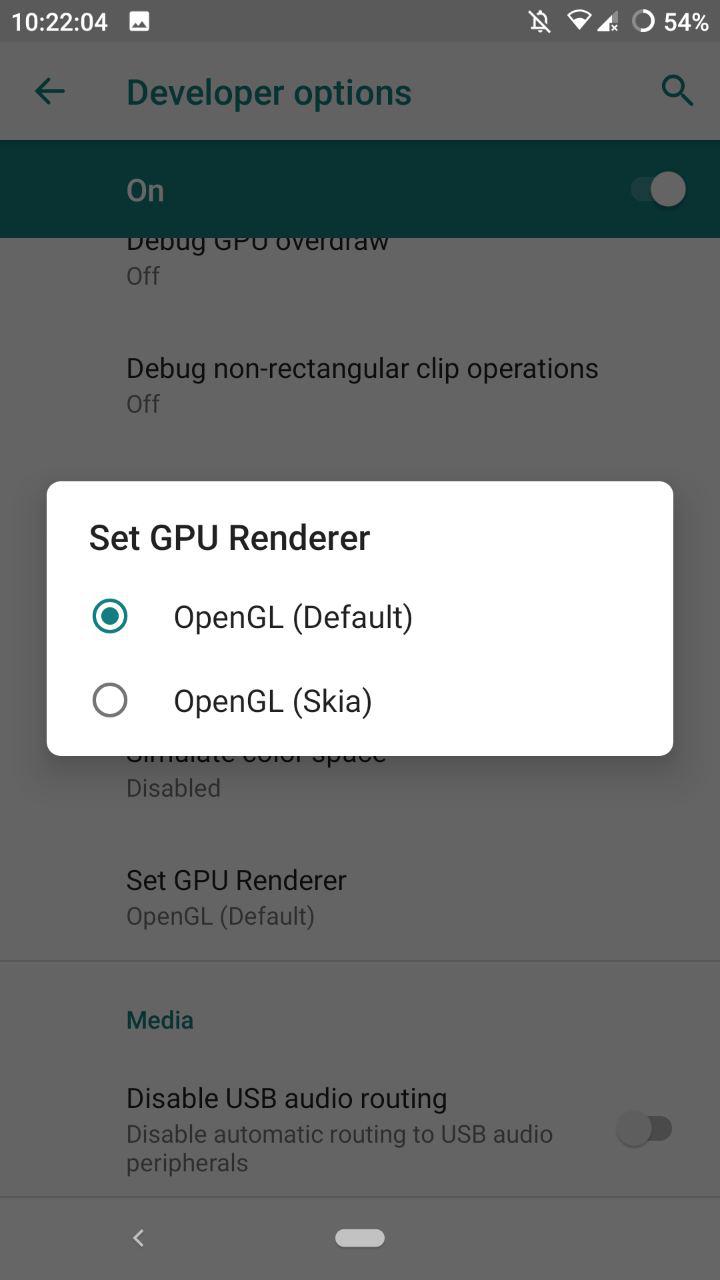Tap the system back button

tap(139, 1238)
